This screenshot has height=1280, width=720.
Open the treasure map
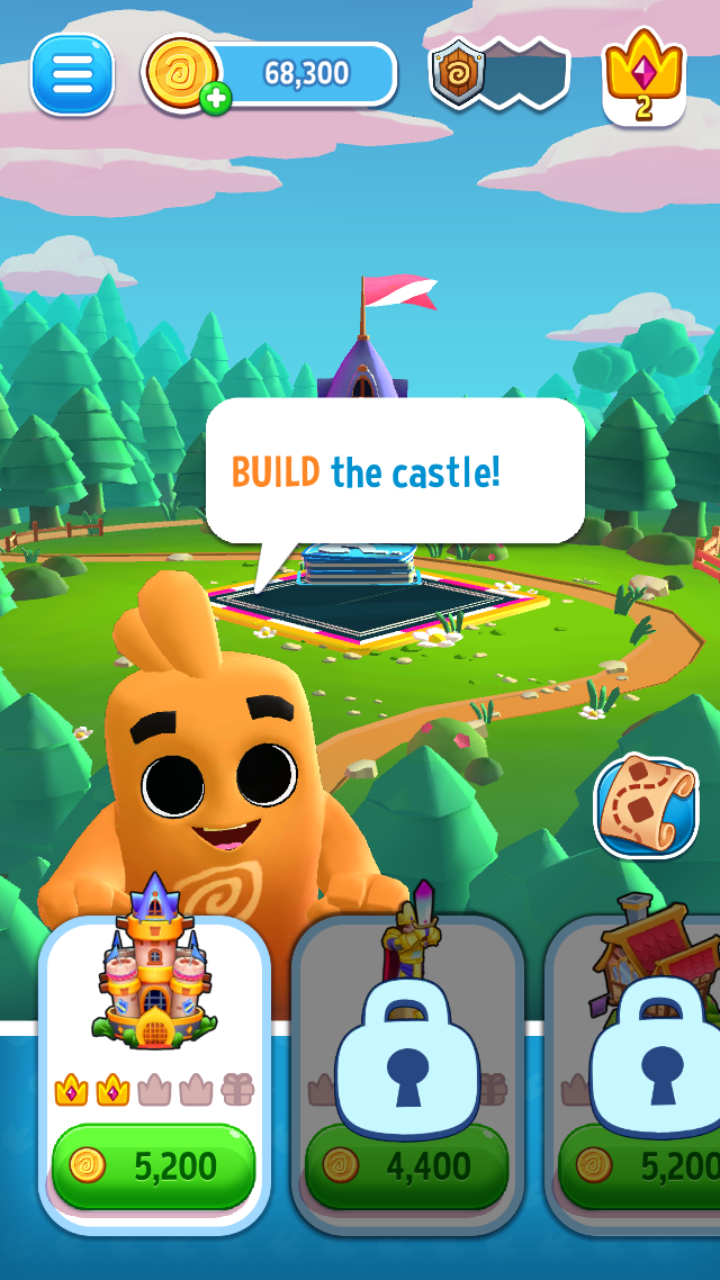pos(645,807)
